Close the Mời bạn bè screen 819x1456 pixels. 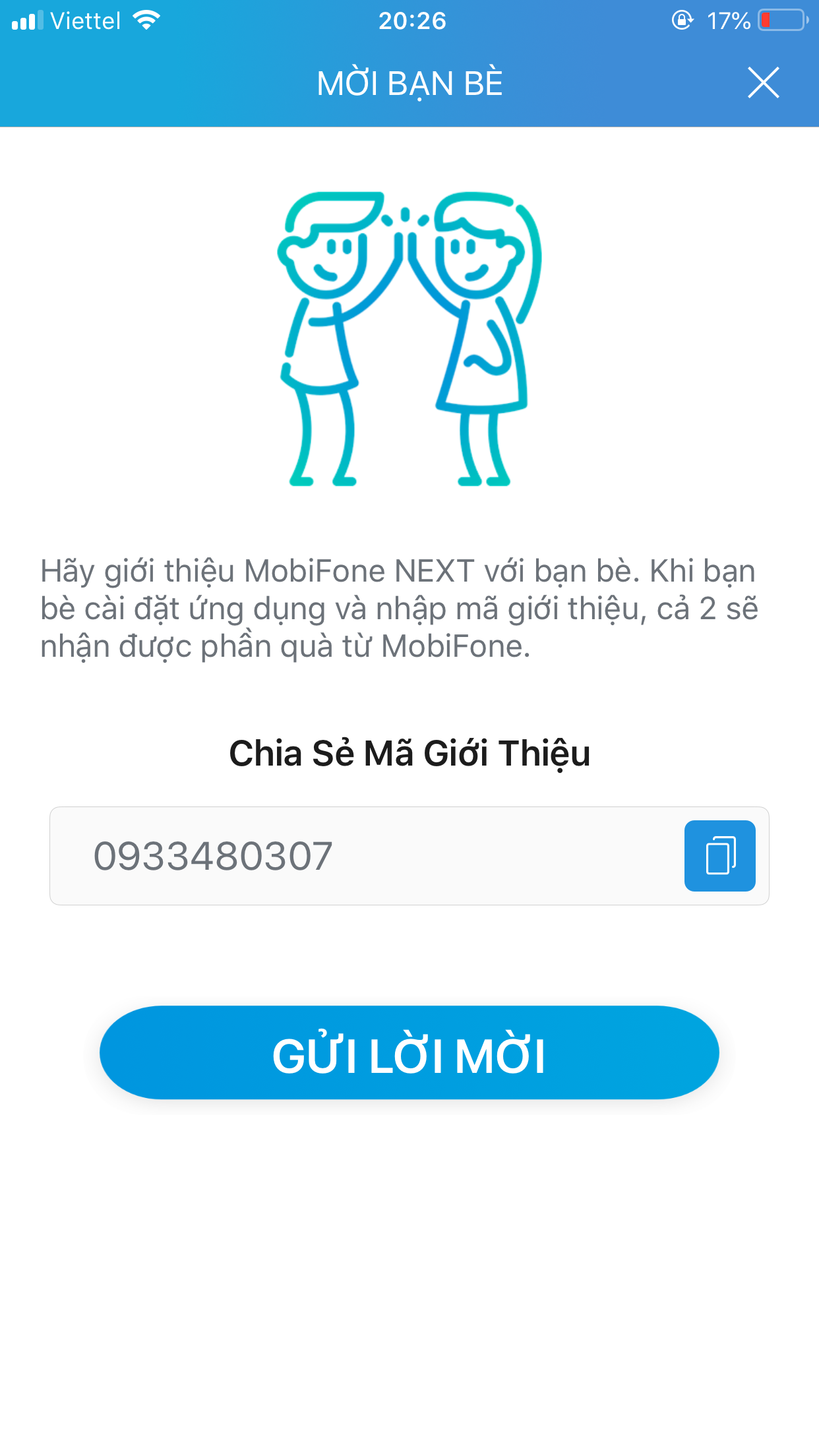(763, 83)
